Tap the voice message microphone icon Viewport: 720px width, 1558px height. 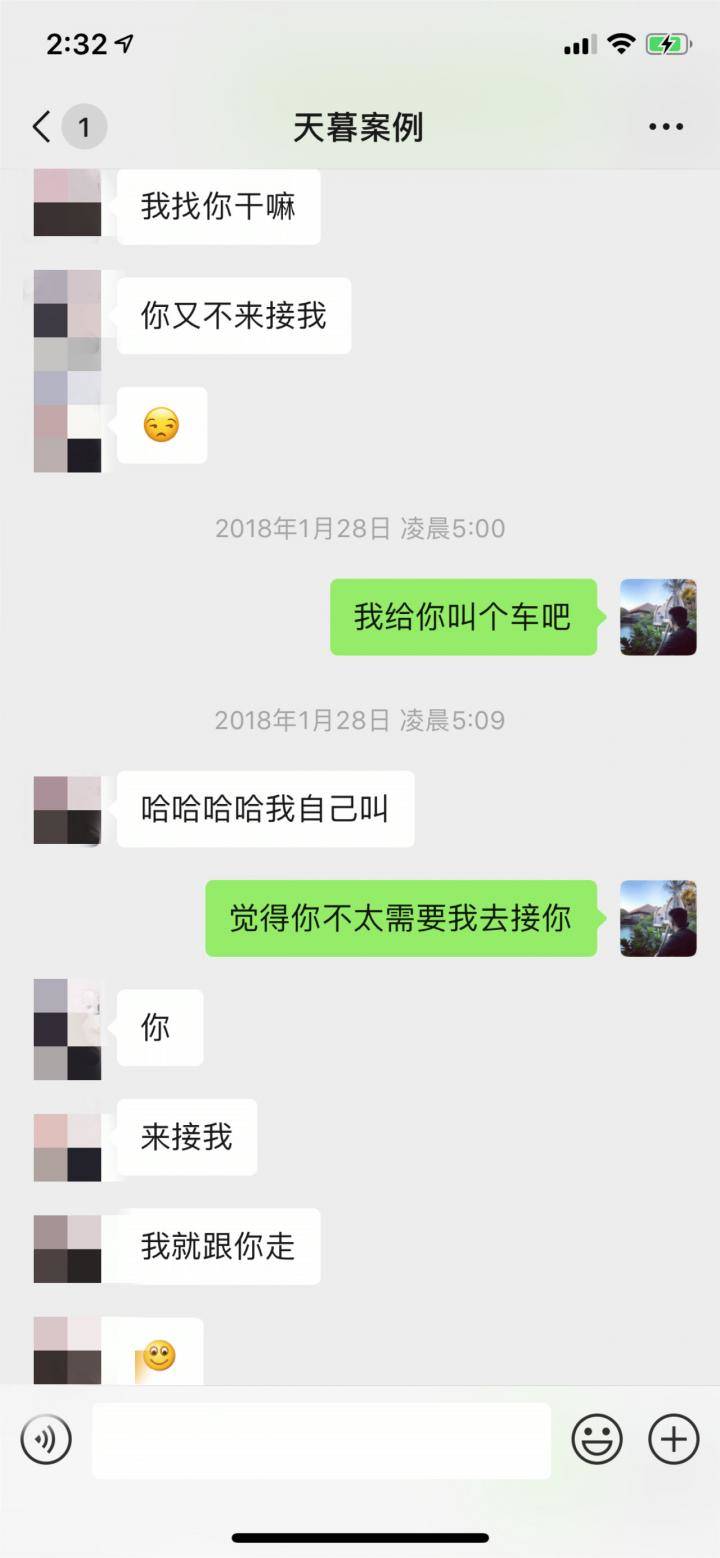tap(46, 1439)
